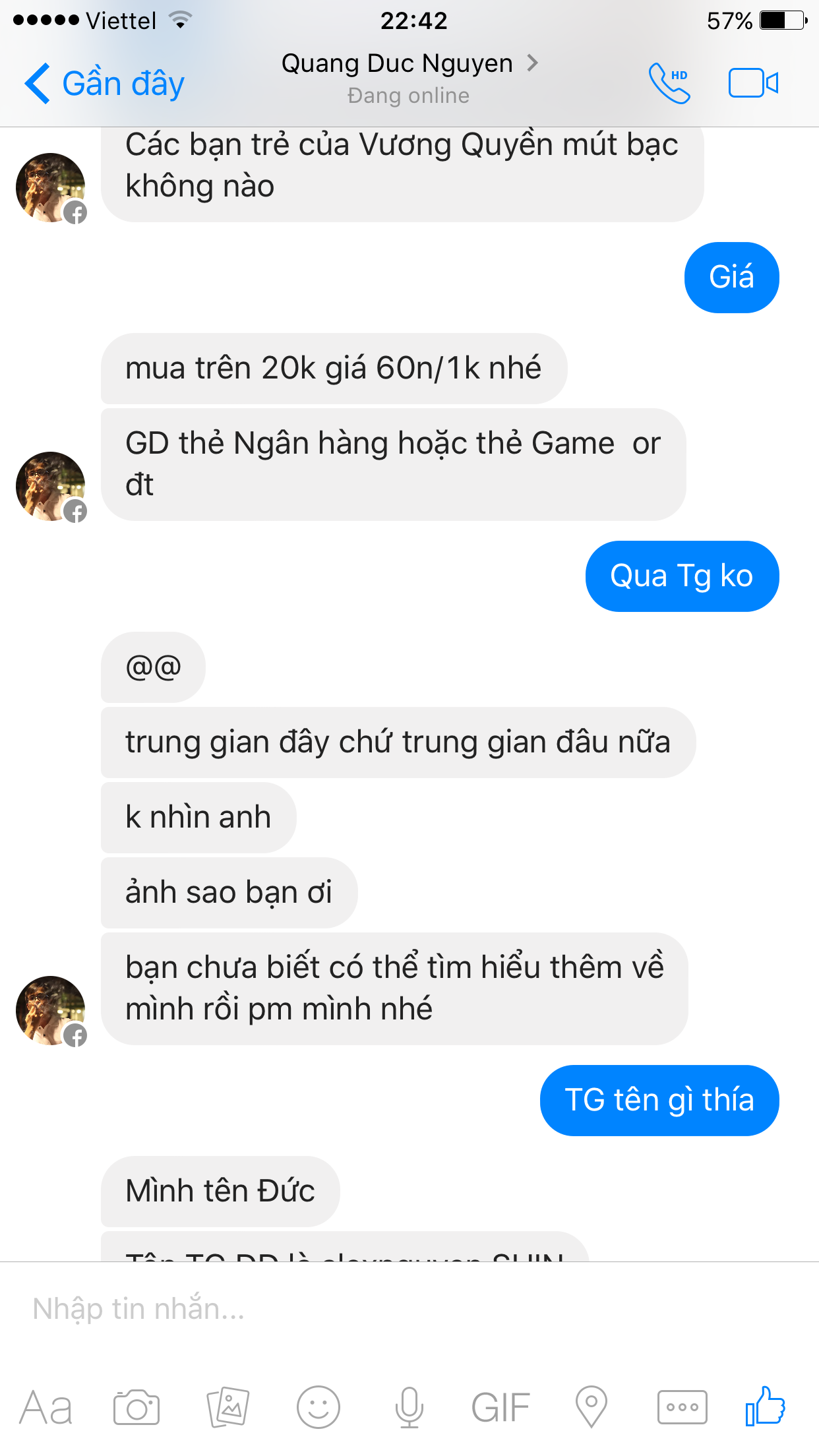The image size is (819, 1456).
Task: Open the camera to take photo
Action: pos(136,1407)
